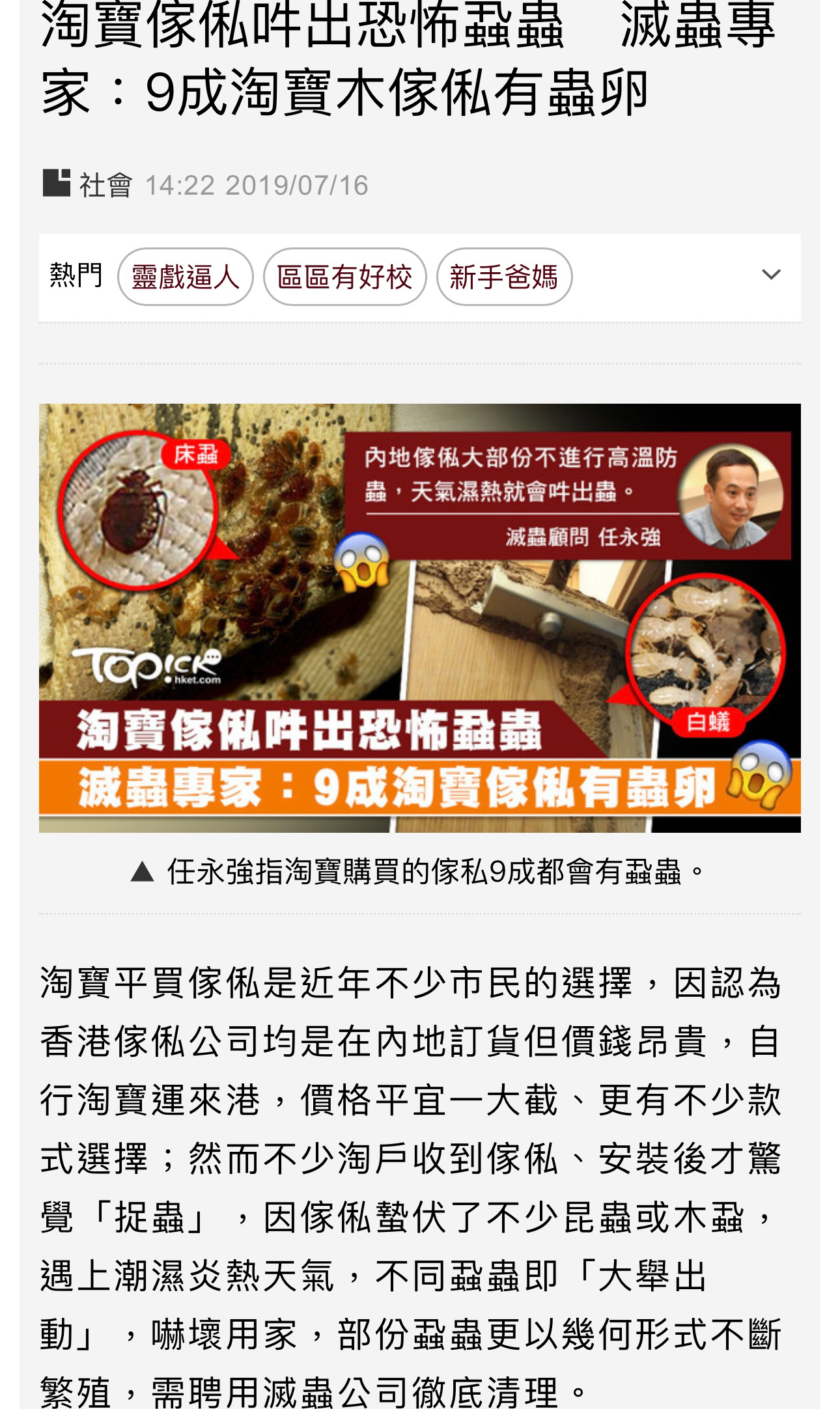Click the 社會 category icon

coord(56,184)
